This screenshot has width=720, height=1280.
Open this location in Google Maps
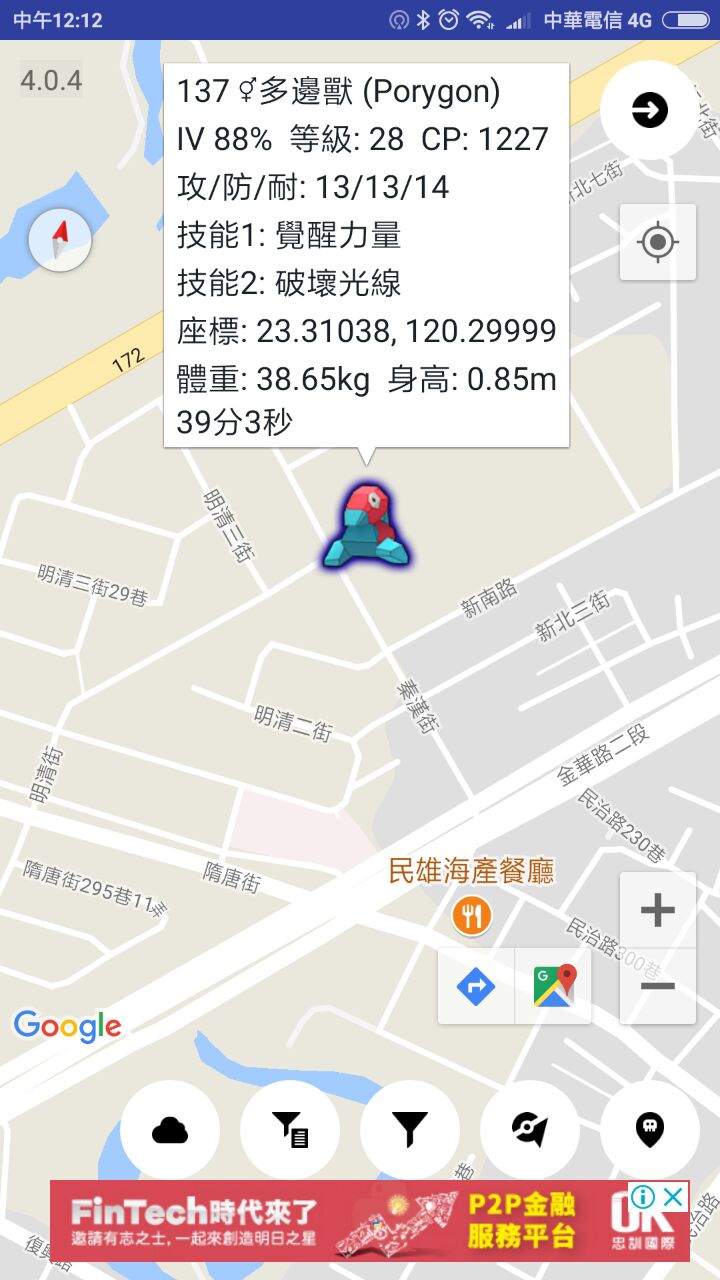click(x=554, y=987)
